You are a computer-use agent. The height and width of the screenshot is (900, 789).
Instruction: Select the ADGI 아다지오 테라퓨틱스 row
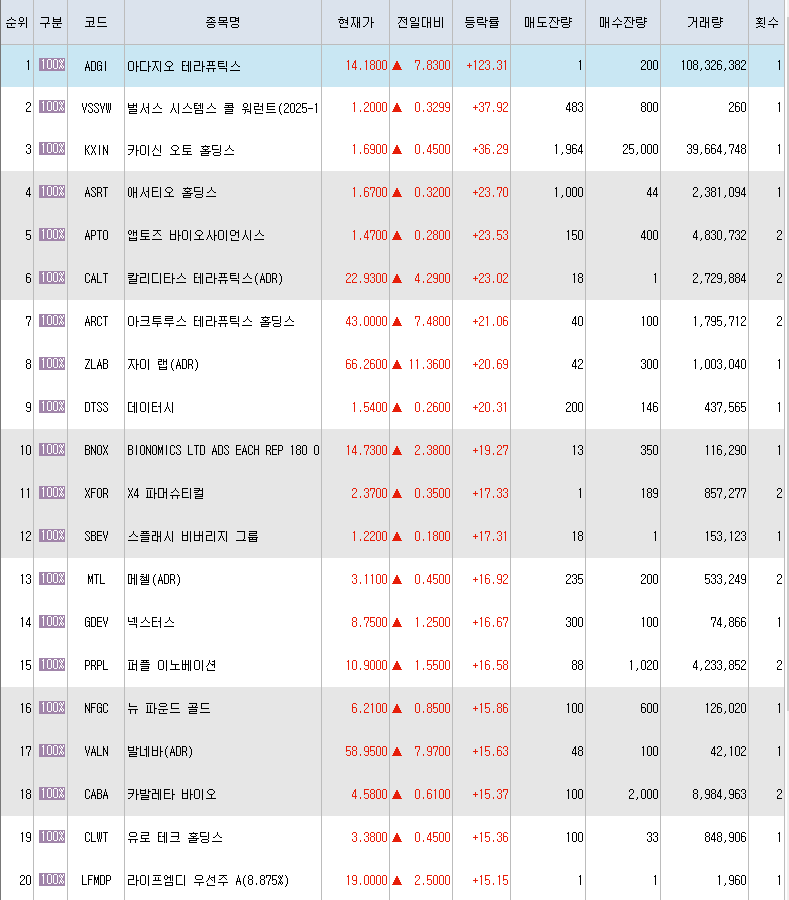click(392, 66)
